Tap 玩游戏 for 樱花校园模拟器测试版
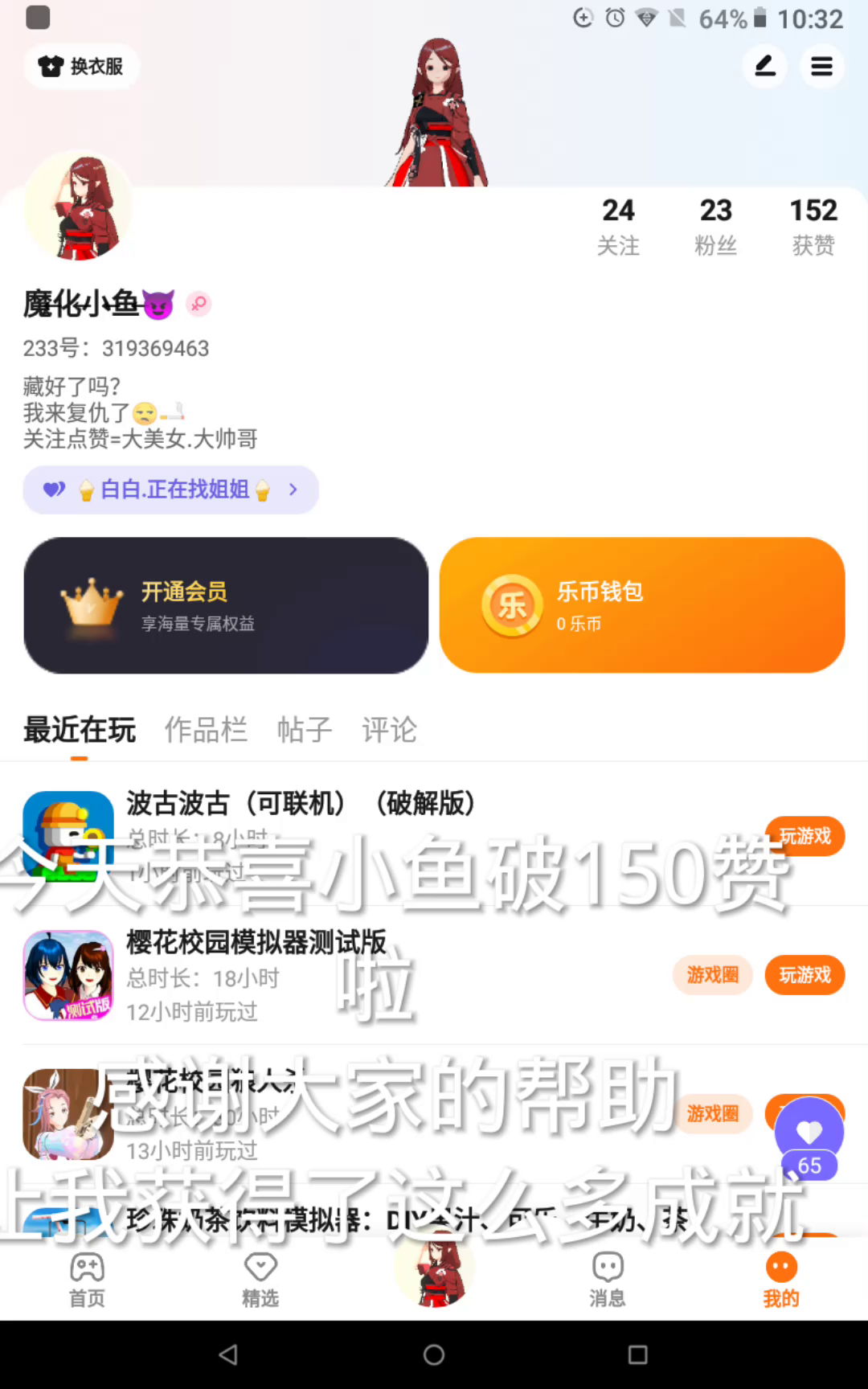The image size is (868, 1389). tap(805, 975)
